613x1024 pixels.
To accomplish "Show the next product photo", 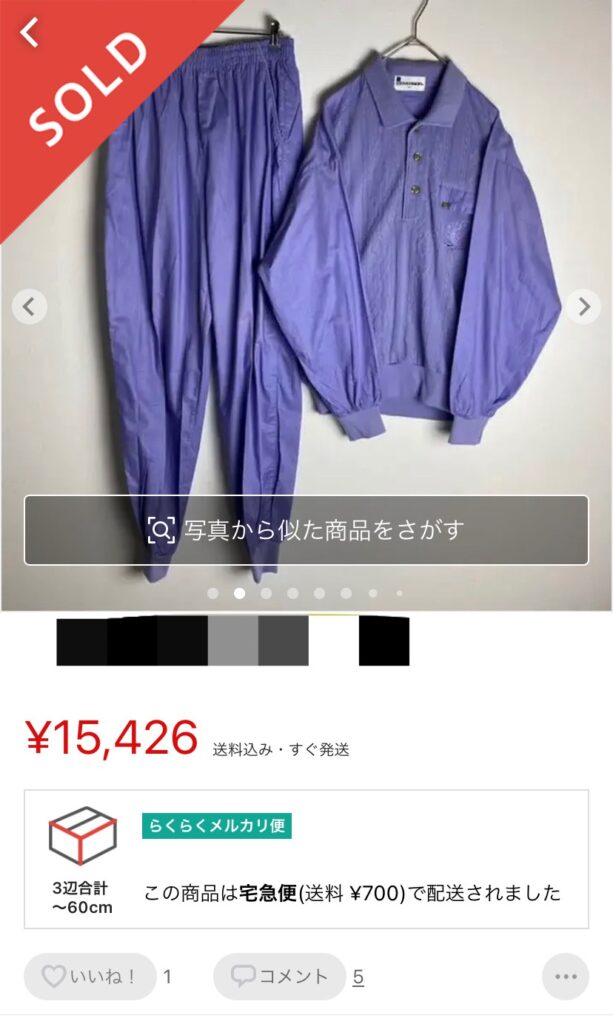I will point(583,307).
